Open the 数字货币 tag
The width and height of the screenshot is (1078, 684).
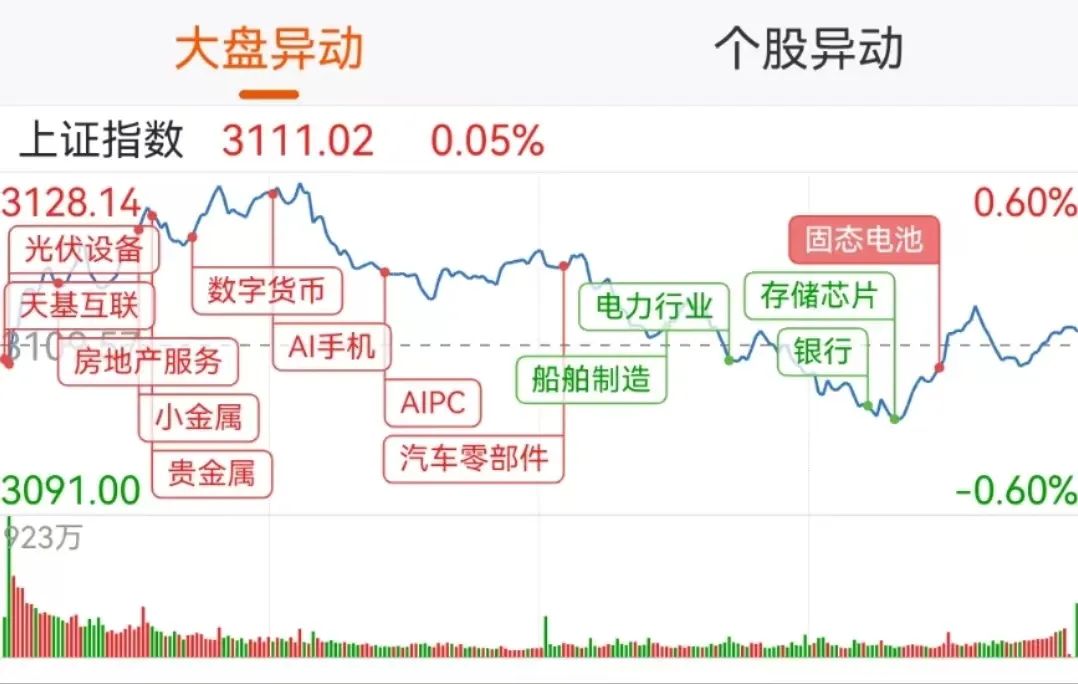point(266,291)
